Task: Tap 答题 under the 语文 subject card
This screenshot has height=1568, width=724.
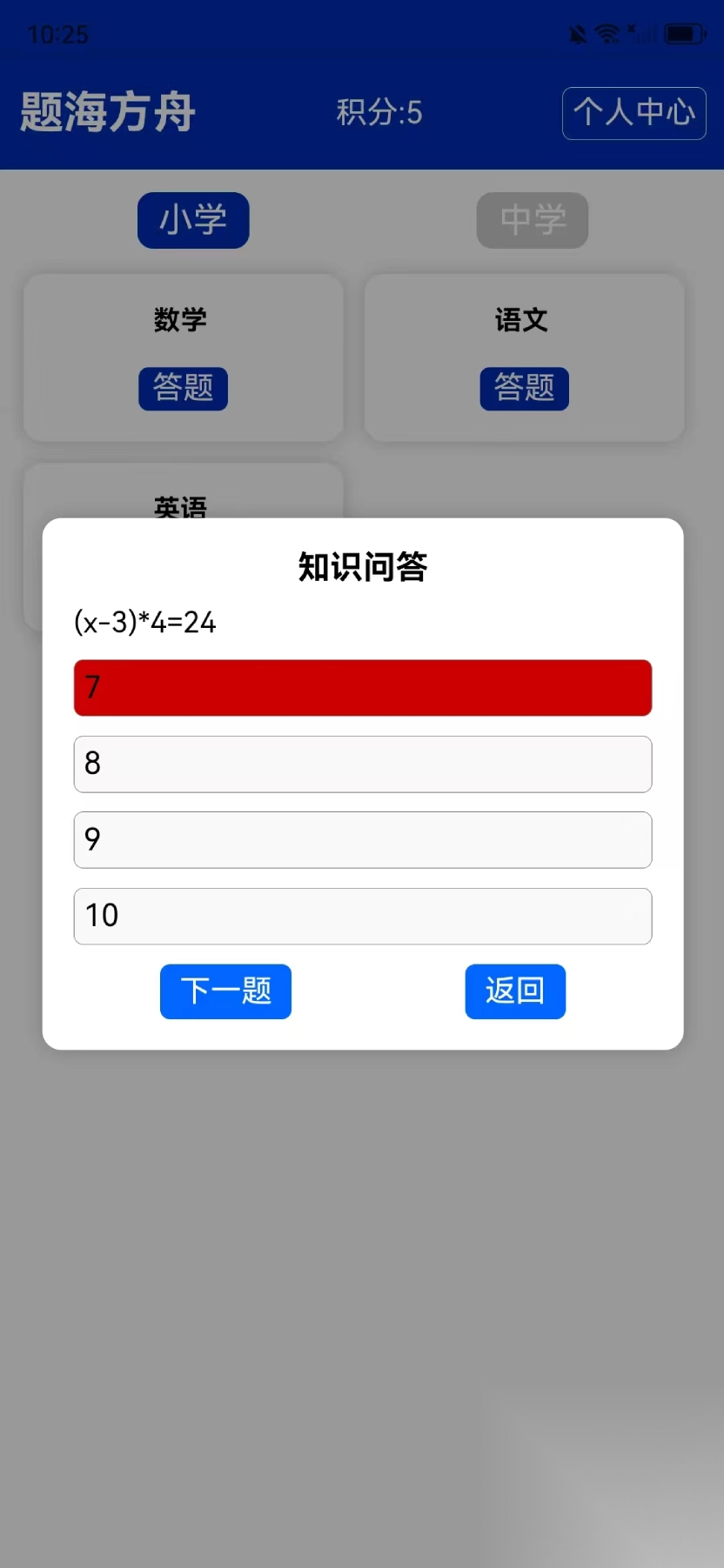Action: click(x=524, y=389)
